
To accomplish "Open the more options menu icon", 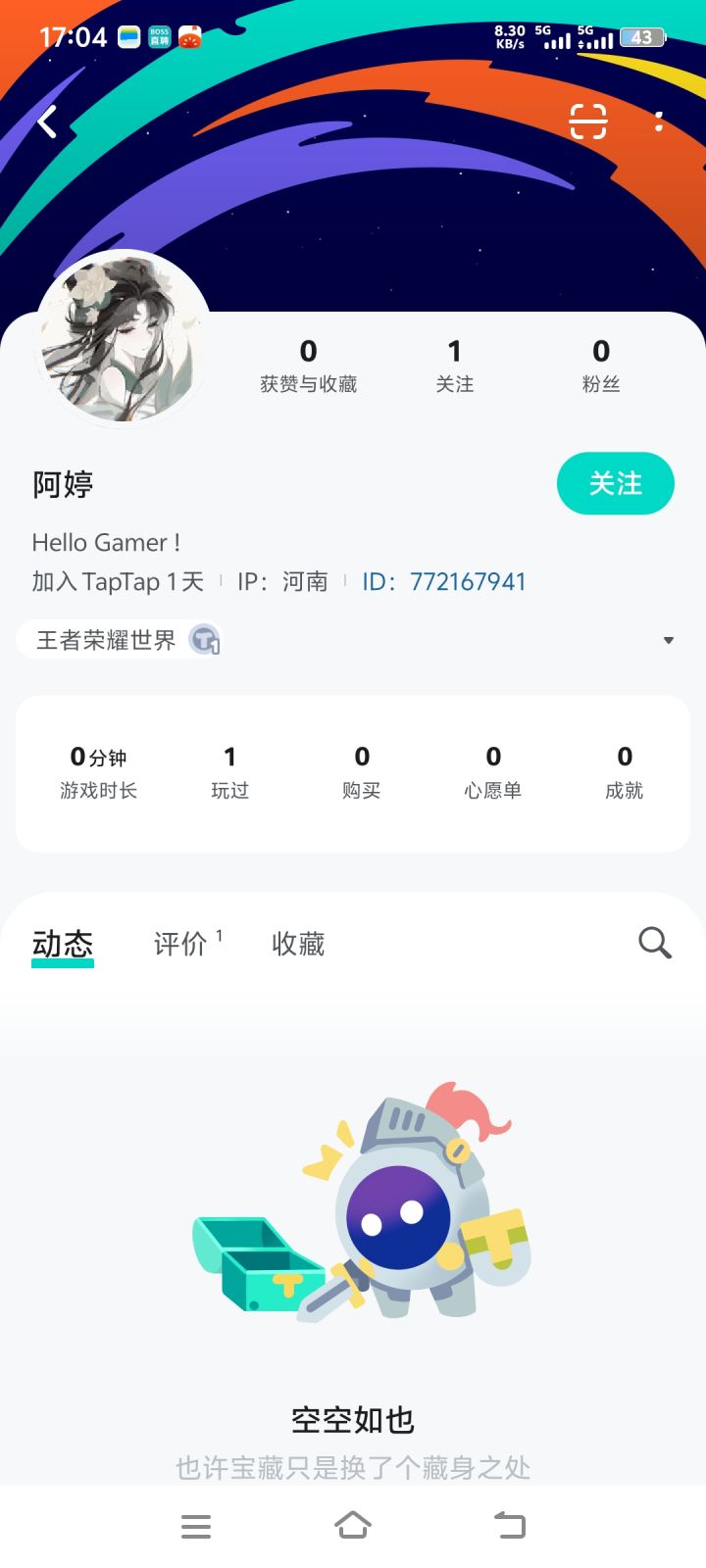I will pyautogui.click(x=658, y=122).
